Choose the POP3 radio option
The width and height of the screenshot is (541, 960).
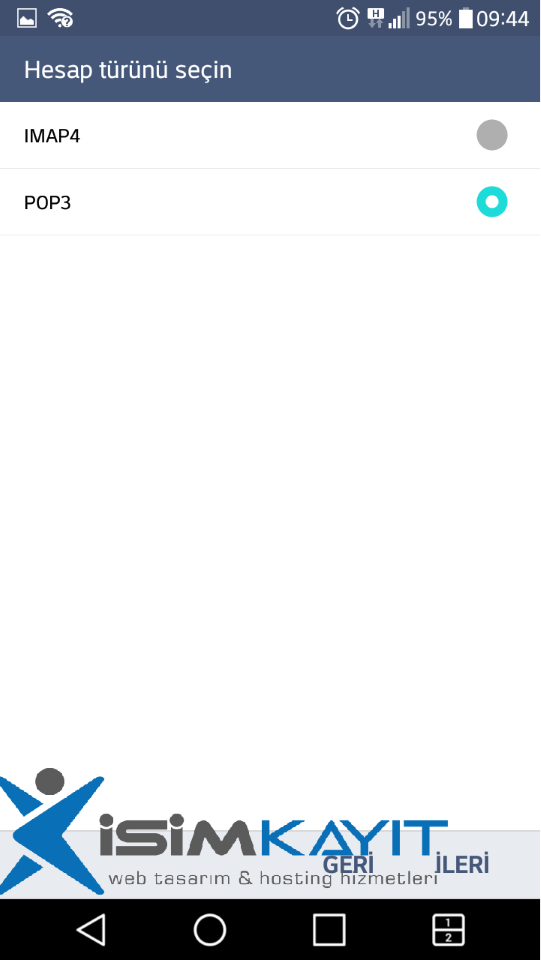click(x=491, y=202)
